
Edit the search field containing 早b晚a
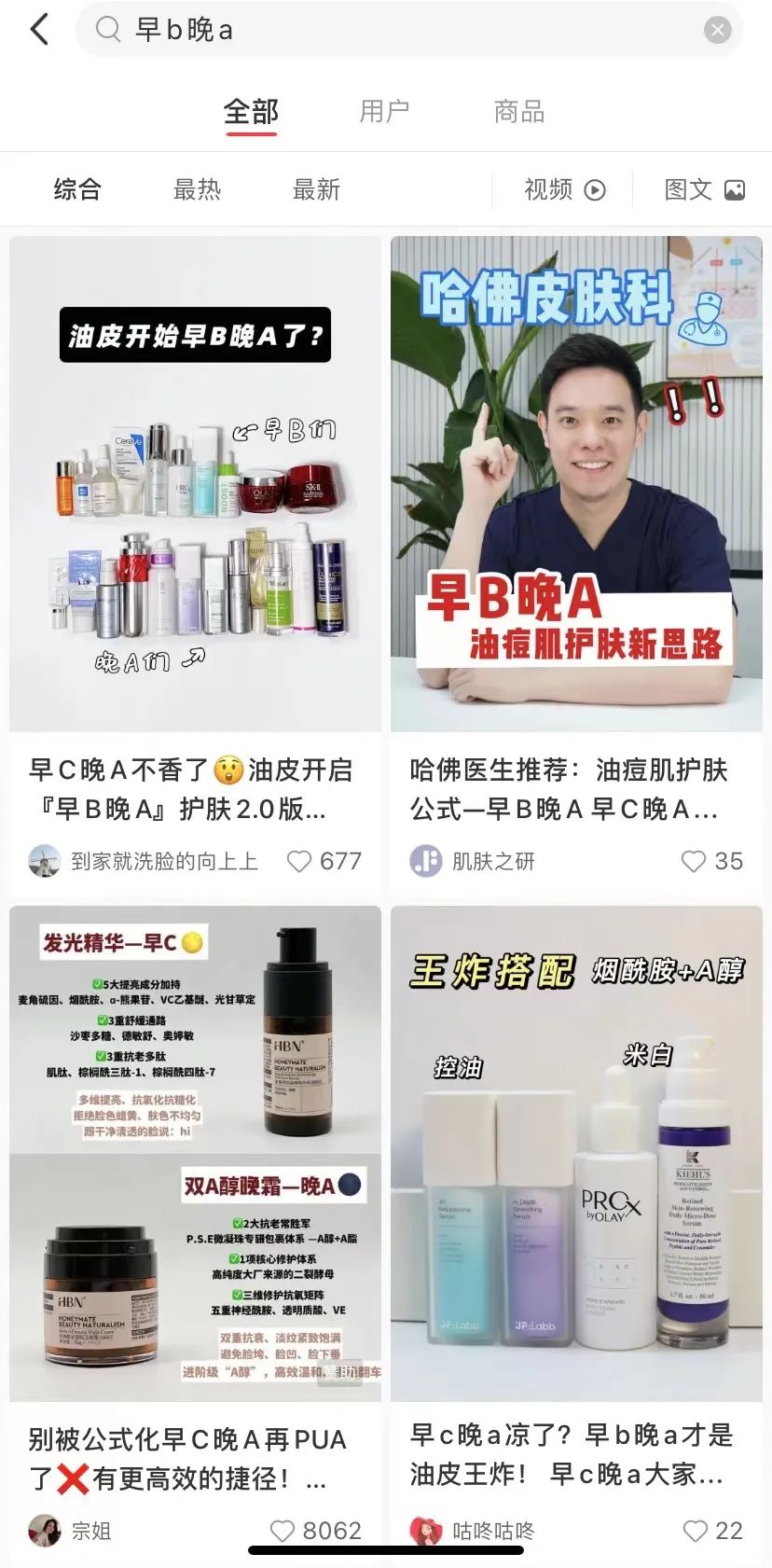408,30
